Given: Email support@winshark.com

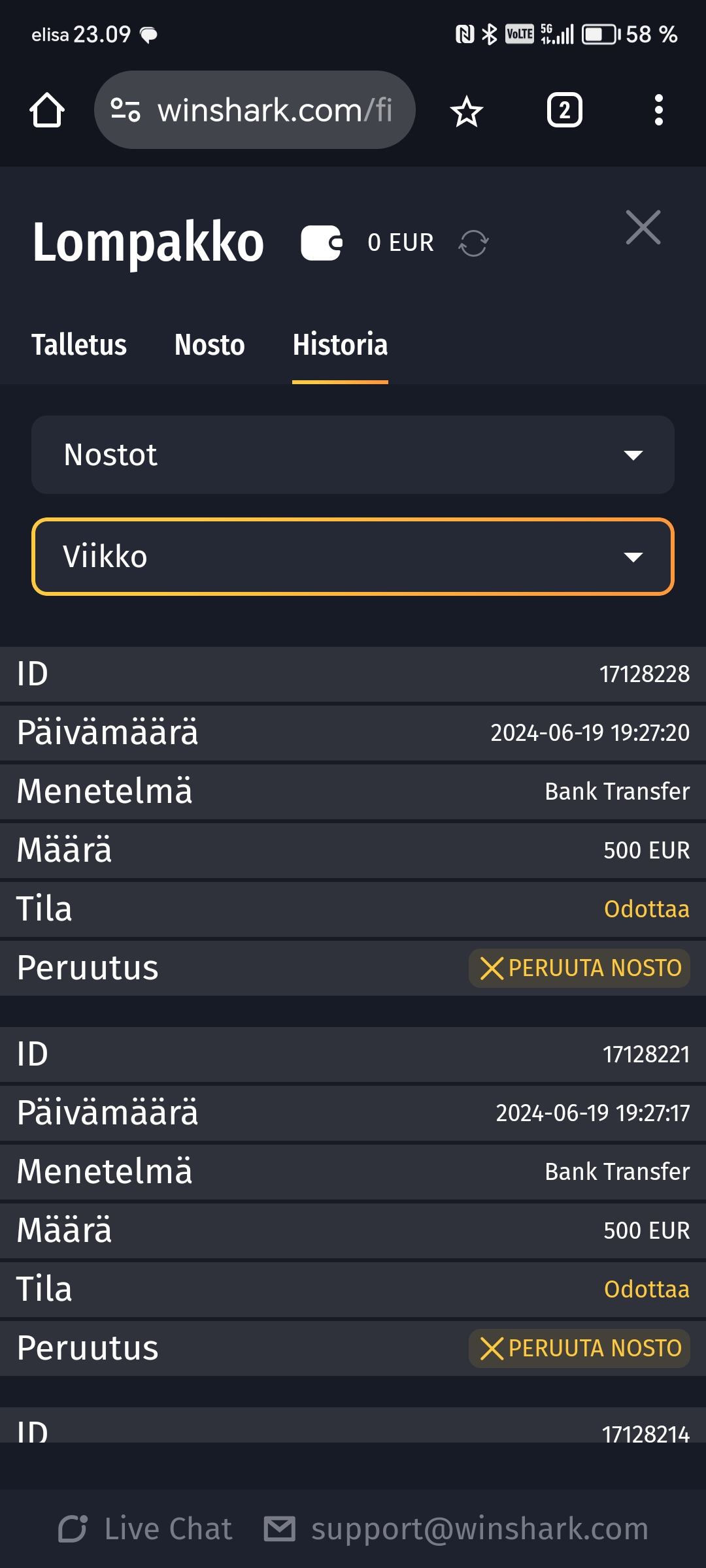Looking at the screenshot, I should pos(456,1529).
